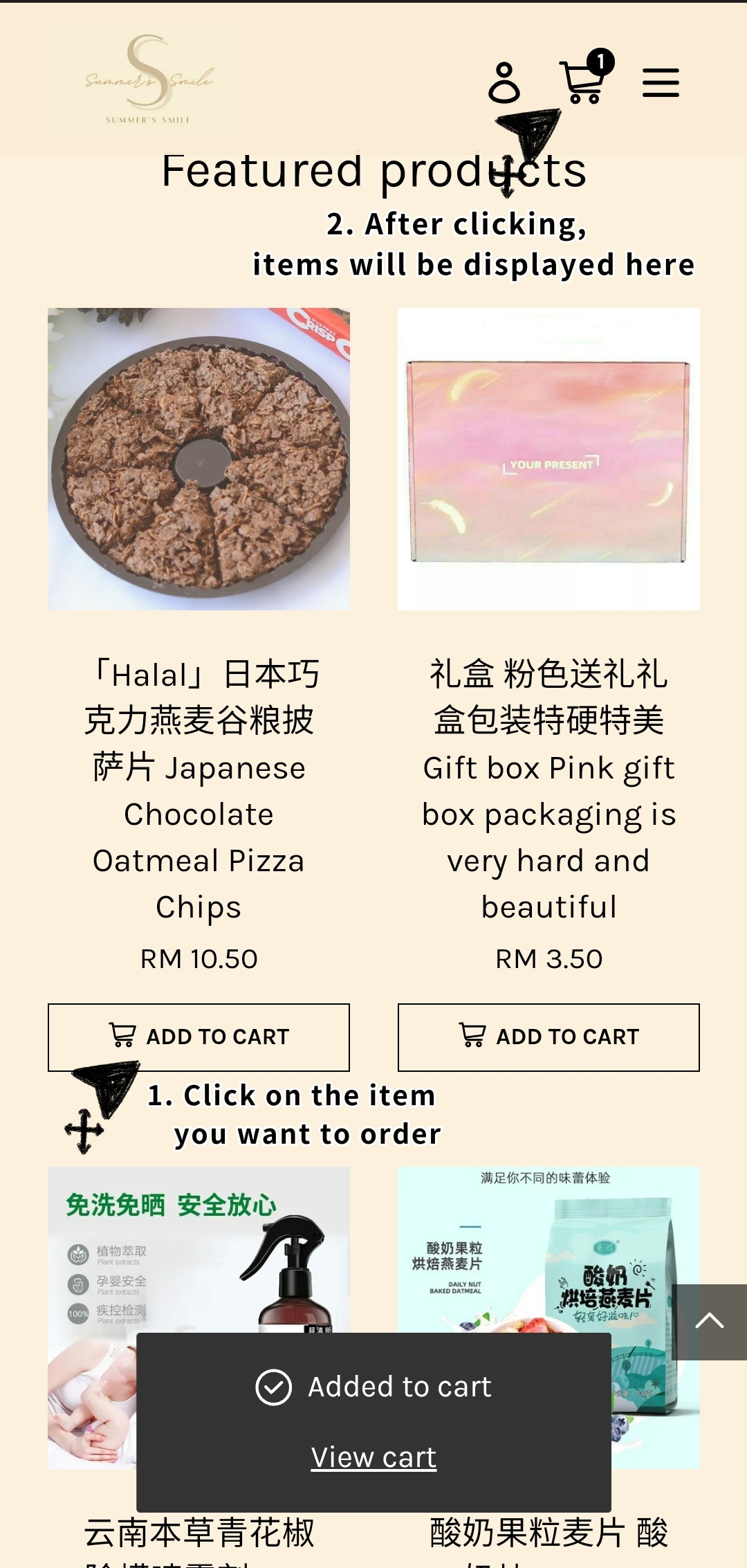Open the Halal Japanese Chocolate Oatmeal title

[199, 790]
